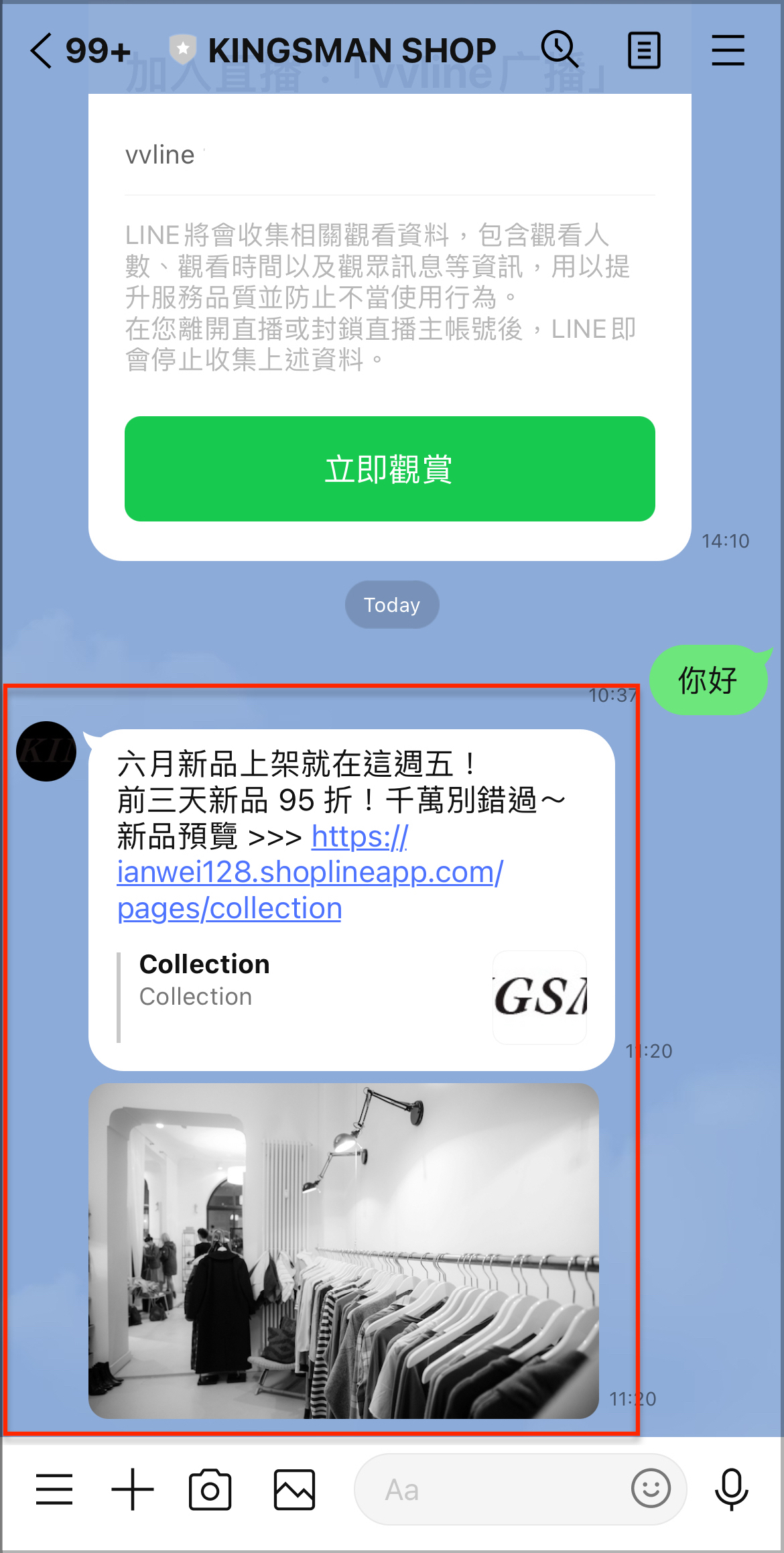Pick an image from the gallery
Screen dimensions: 784x1553
point(294,1489)
